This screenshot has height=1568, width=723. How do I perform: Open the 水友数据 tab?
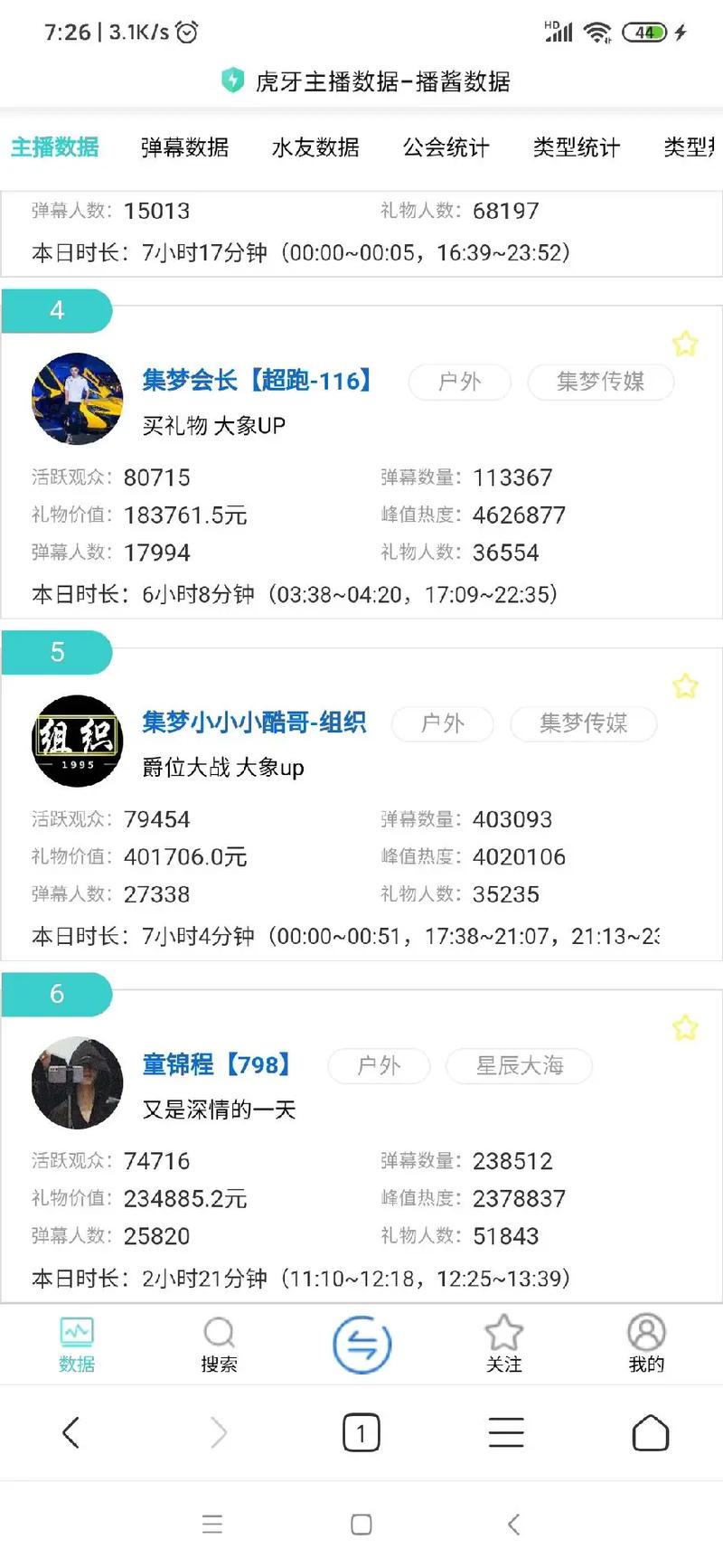[315, 147]
